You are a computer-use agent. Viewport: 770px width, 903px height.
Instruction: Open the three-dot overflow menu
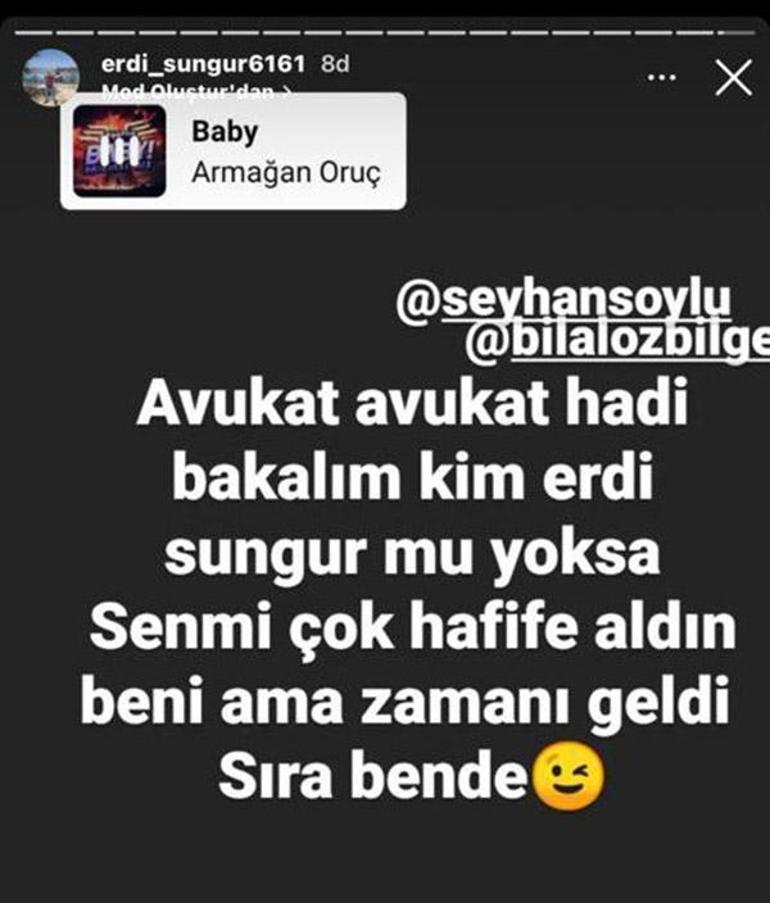click(x=662, y=77)
